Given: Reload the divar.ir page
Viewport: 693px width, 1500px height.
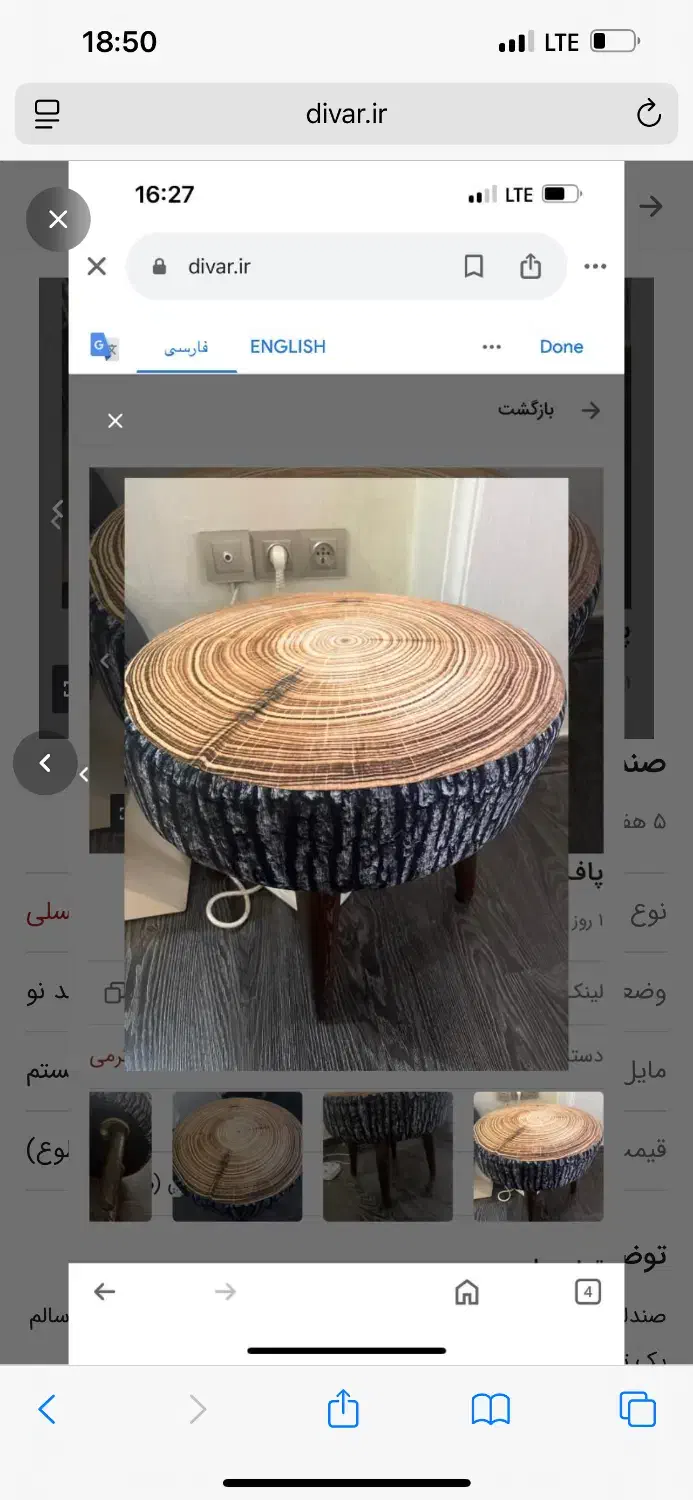Looking at the screenshot, I should click(649, 114).
